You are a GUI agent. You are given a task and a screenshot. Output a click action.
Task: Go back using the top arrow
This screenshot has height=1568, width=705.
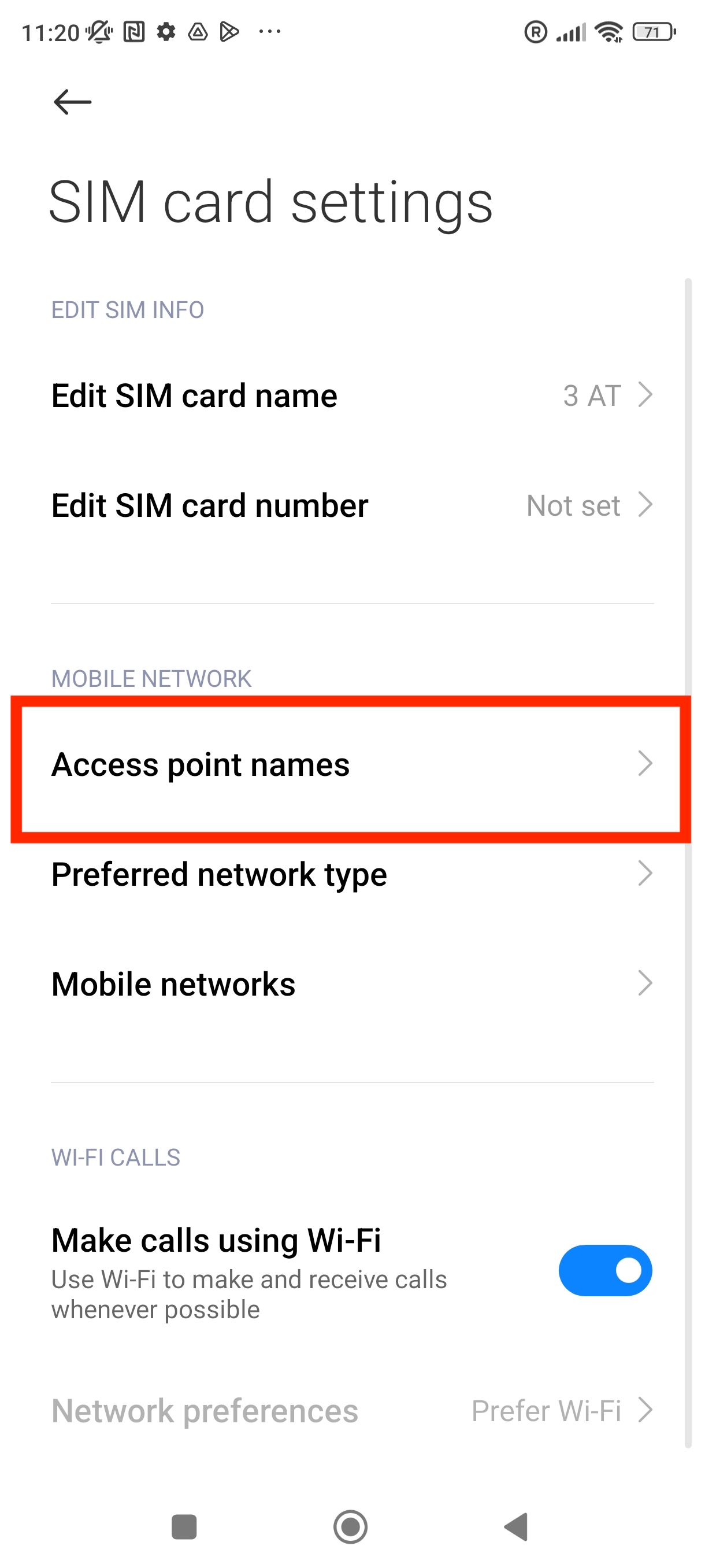point(72,102)
